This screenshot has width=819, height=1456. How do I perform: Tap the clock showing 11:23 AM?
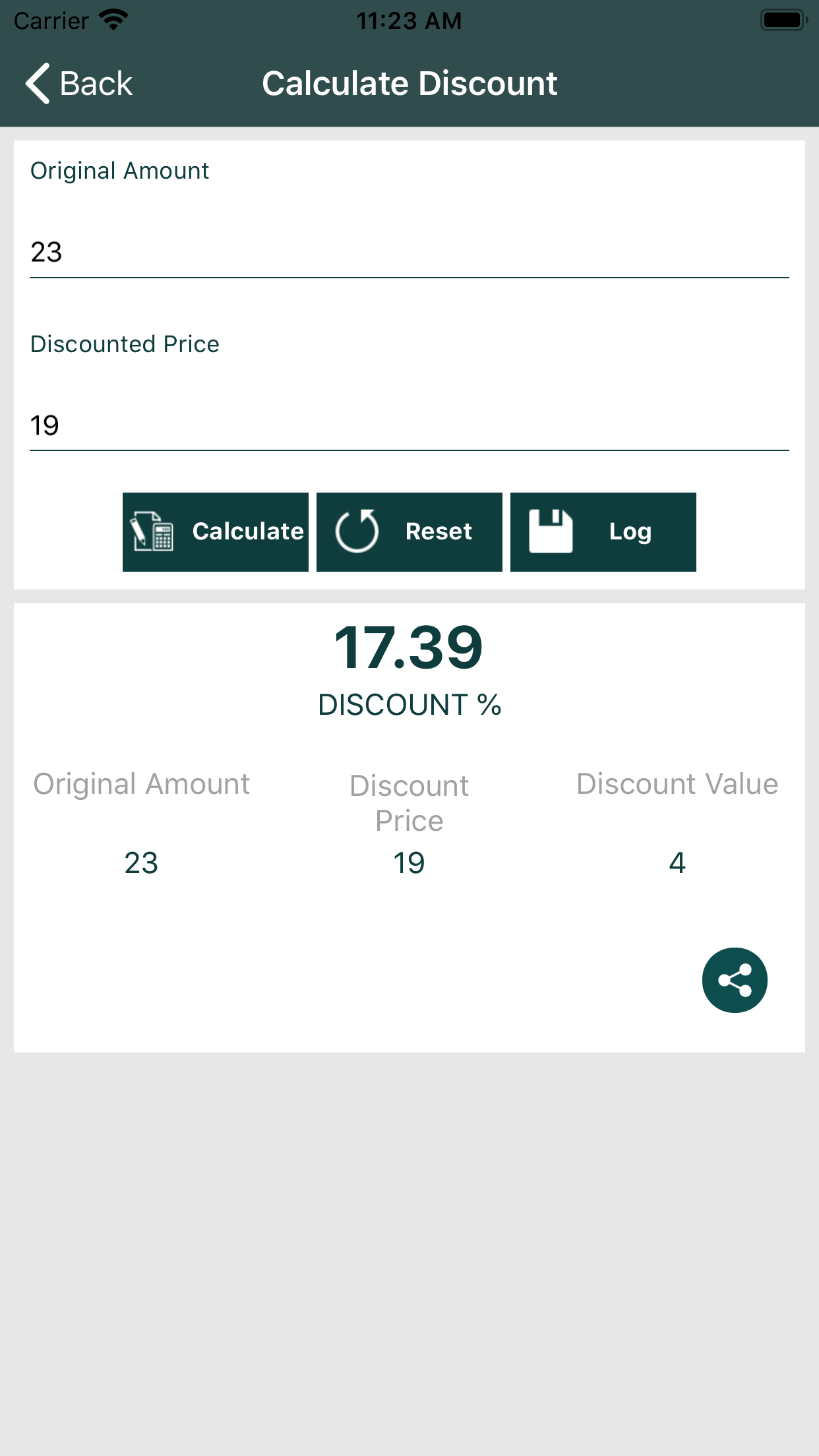[x=409, y=20]
